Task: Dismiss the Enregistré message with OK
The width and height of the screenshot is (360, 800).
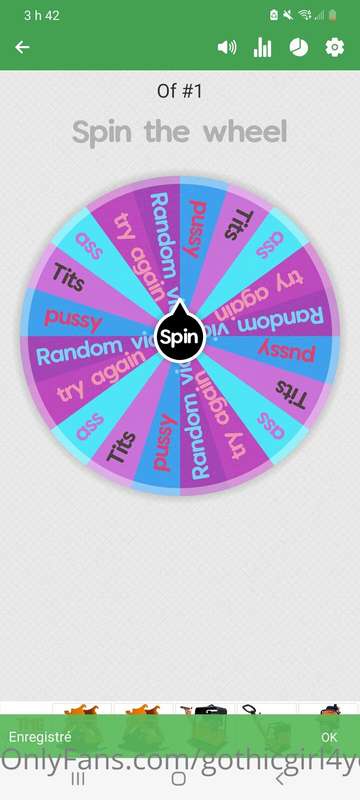Action: 329,737
